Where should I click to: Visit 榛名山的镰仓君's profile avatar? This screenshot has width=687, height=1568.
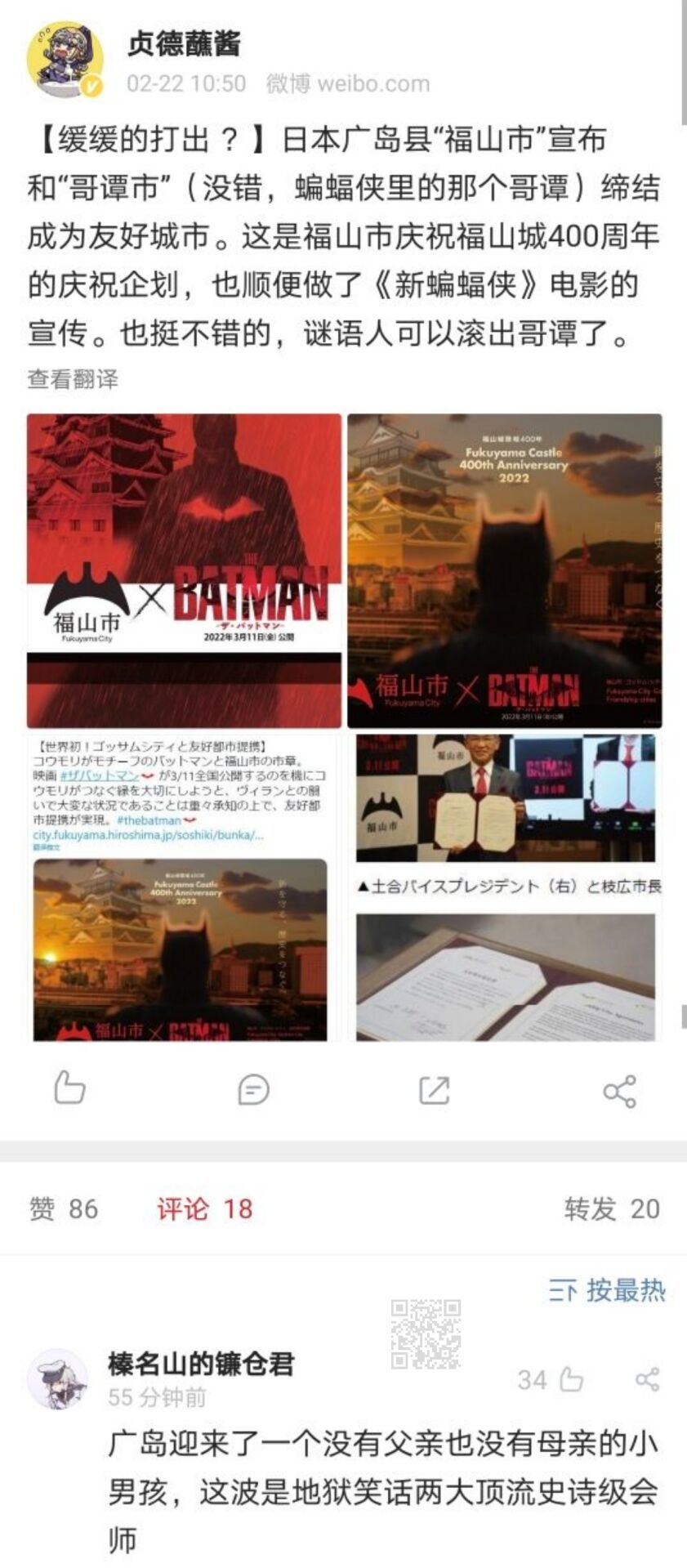point(57,1379)
